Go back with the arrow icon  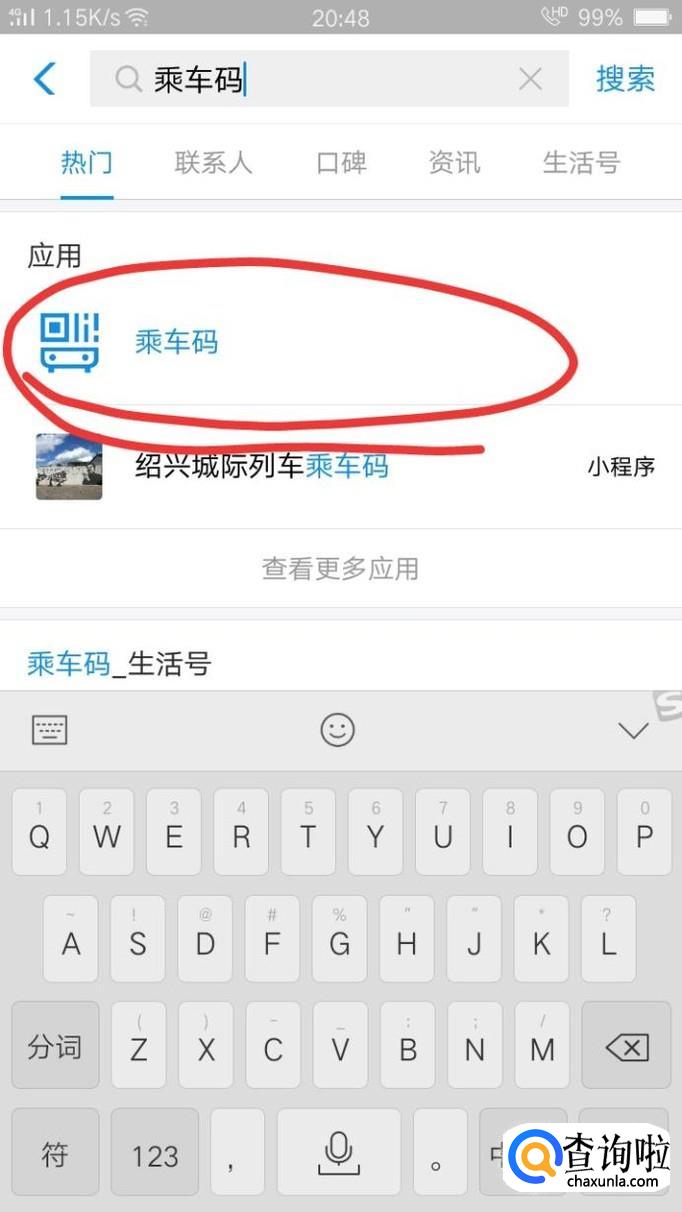(44, 78)
